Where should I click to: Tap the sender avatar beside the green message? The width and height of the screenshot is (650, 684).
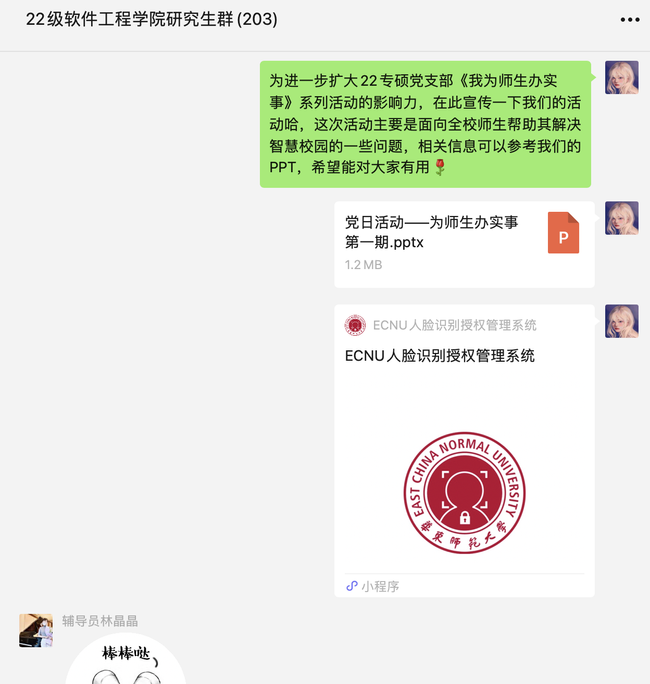point(621,77)
